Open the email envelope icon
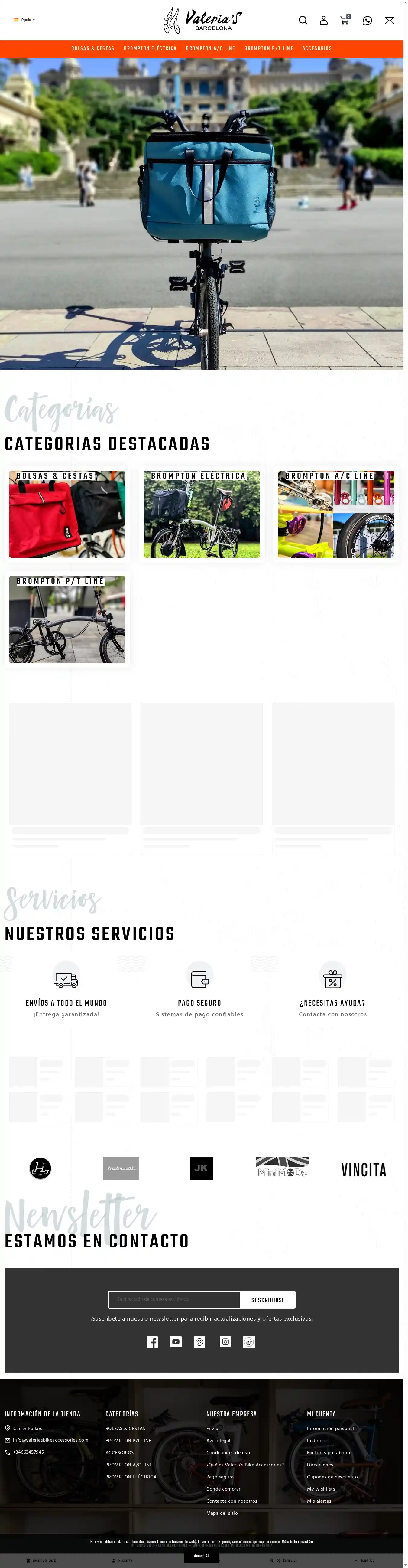408x1568 pixels. click(389, 21)
